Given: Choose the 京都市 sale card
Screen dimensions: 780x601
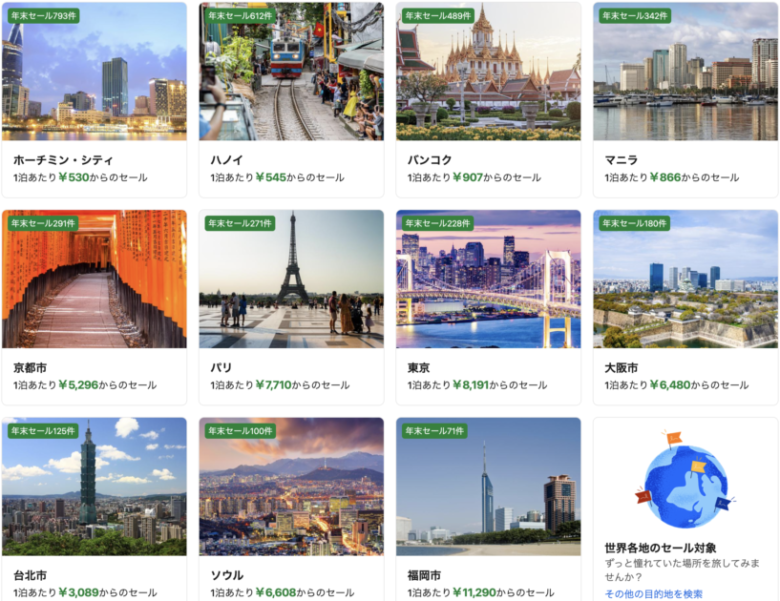Looking at the screenshot, I should 94,307.
